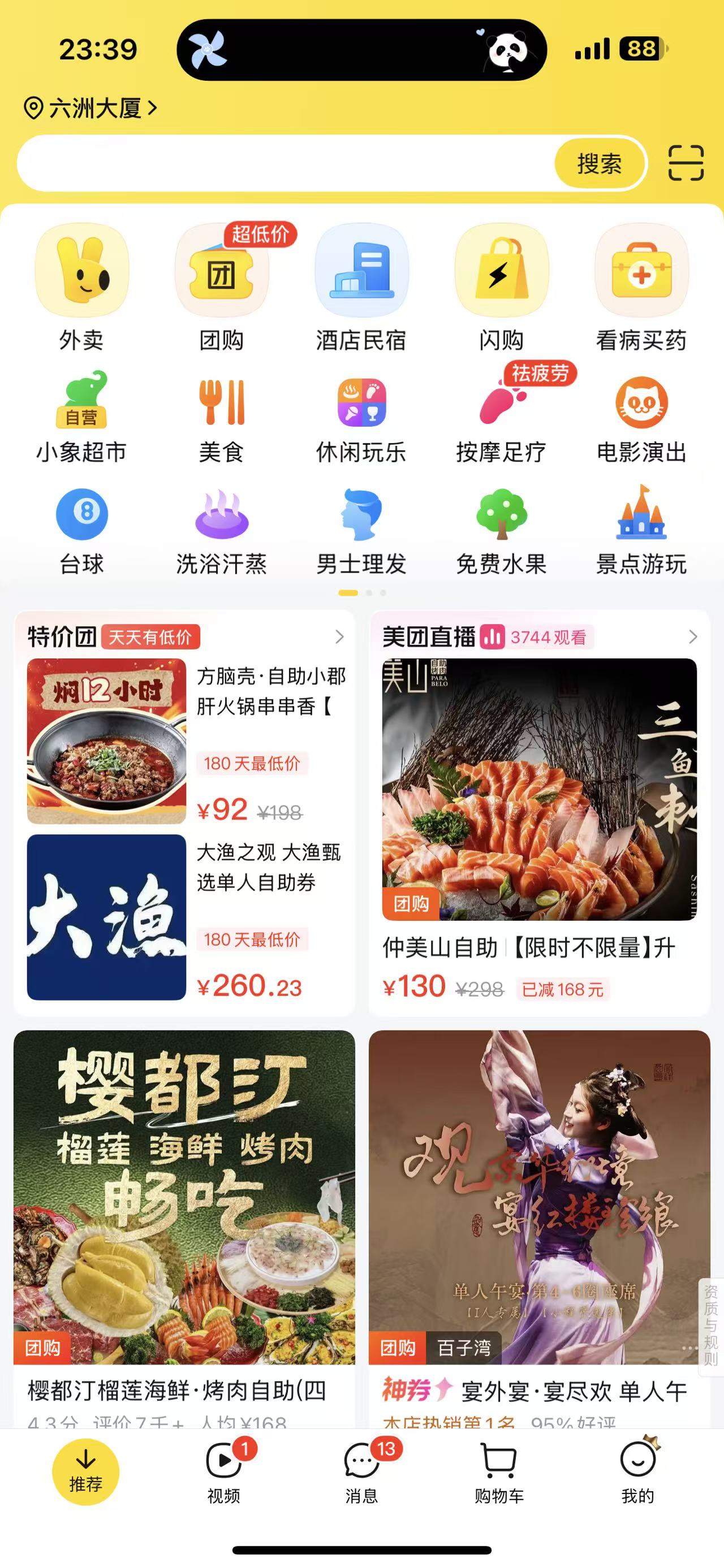
Task: Change location 六洲大厦
Action: tap(90, 109)
